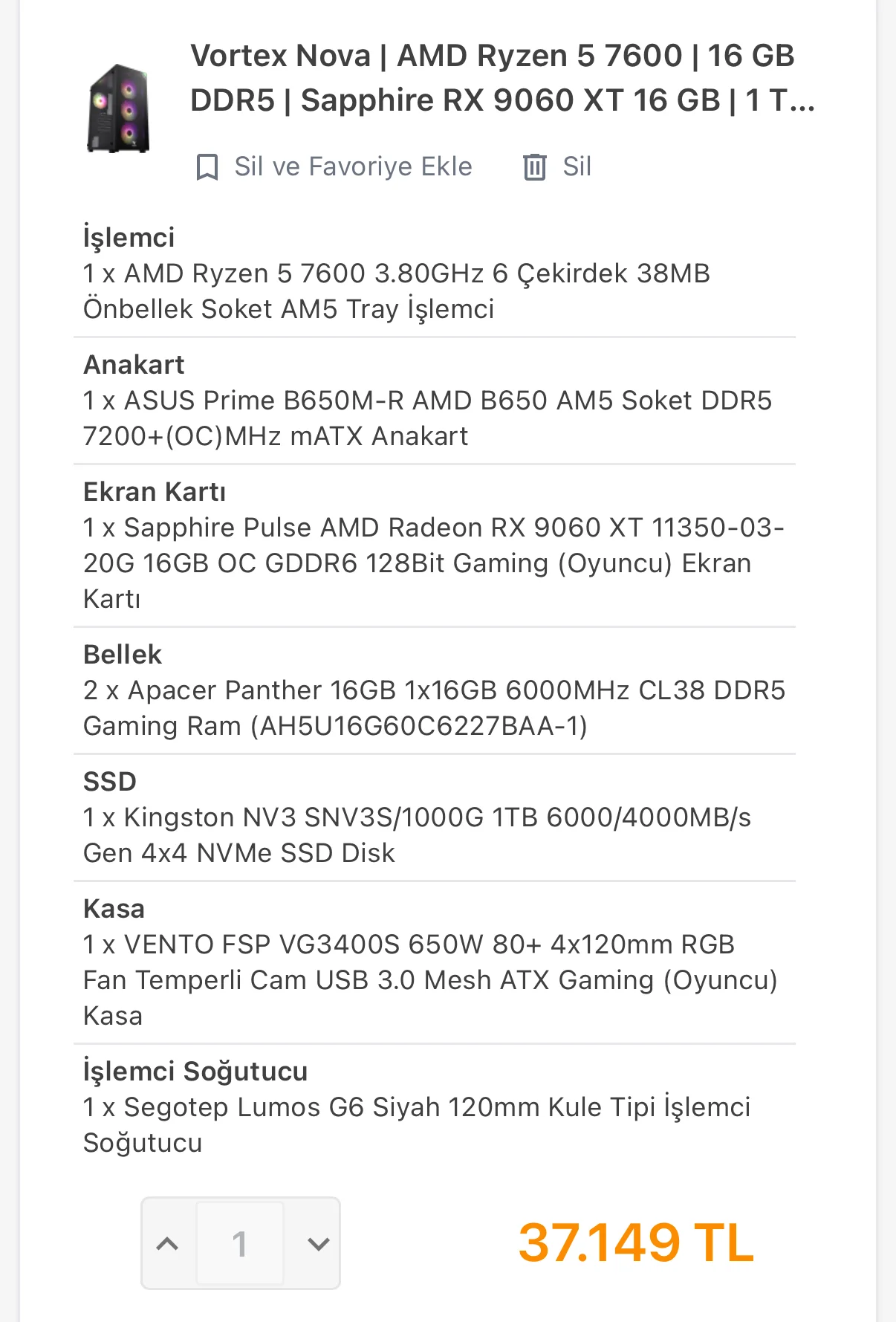Tap the quantity field showing 1

240,1243
